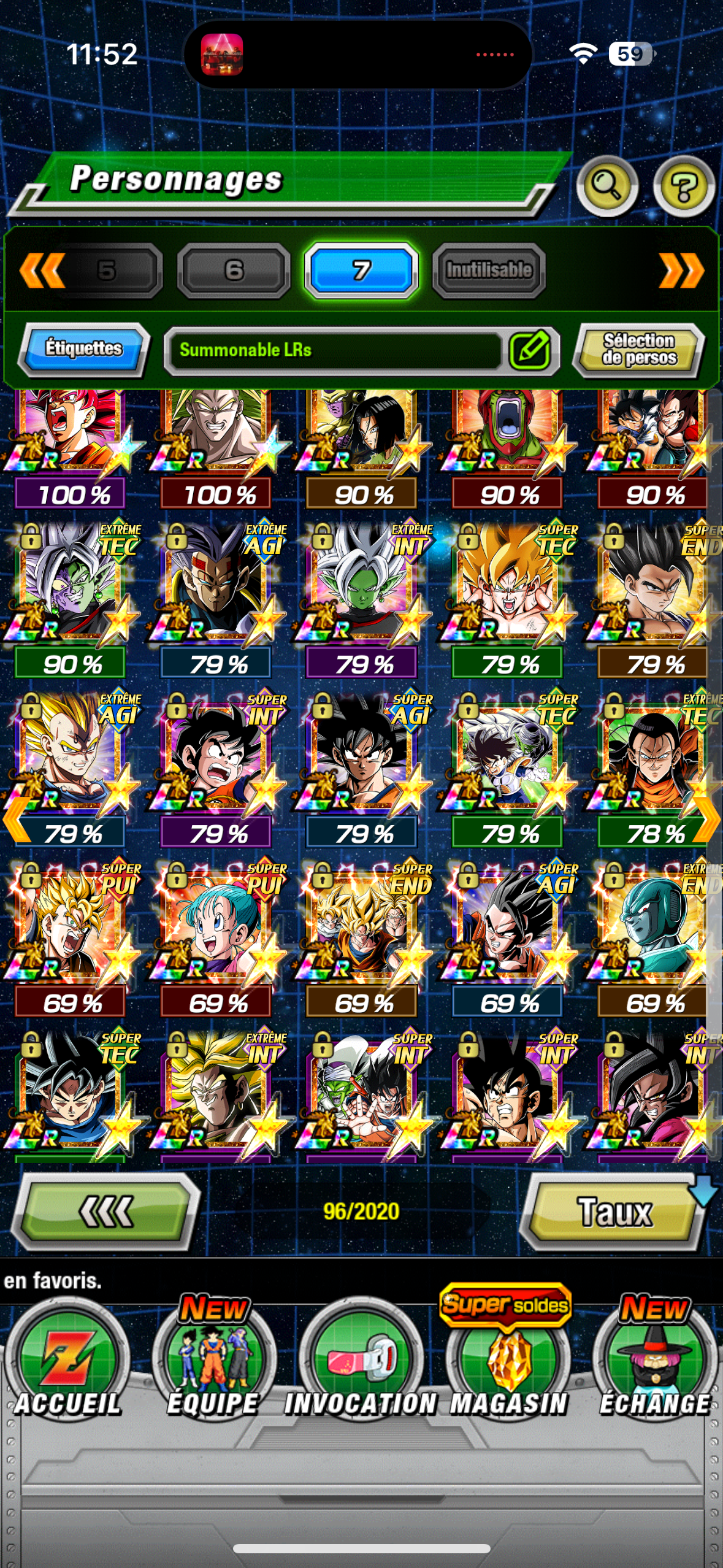Open Sélection de persos
The height and width of the screenshot is (1568, 723).
[638, 350]
